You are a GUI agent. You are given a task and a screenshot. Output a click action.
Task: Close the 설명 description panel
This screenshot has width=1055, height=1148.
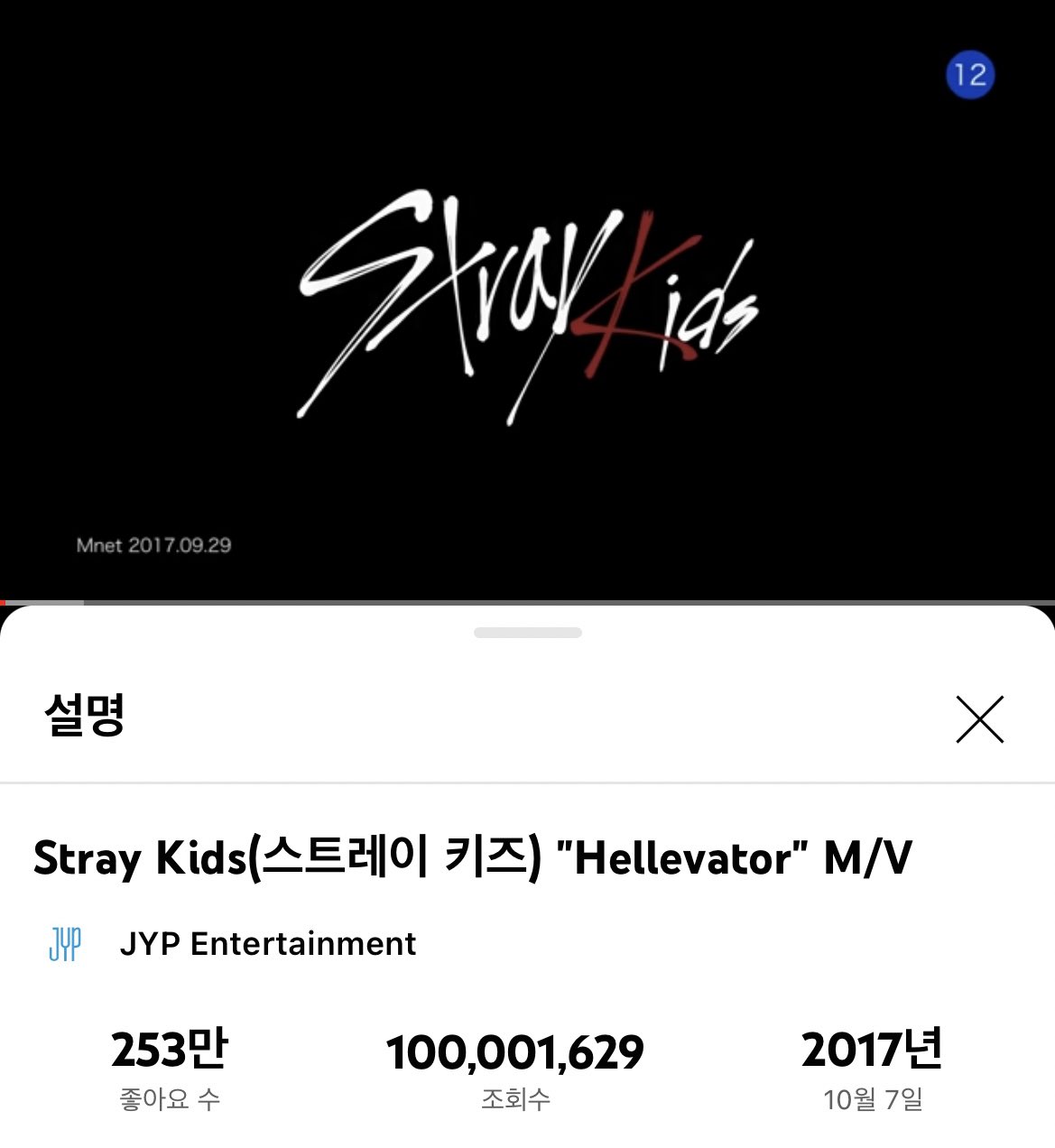tap(979, 719)
